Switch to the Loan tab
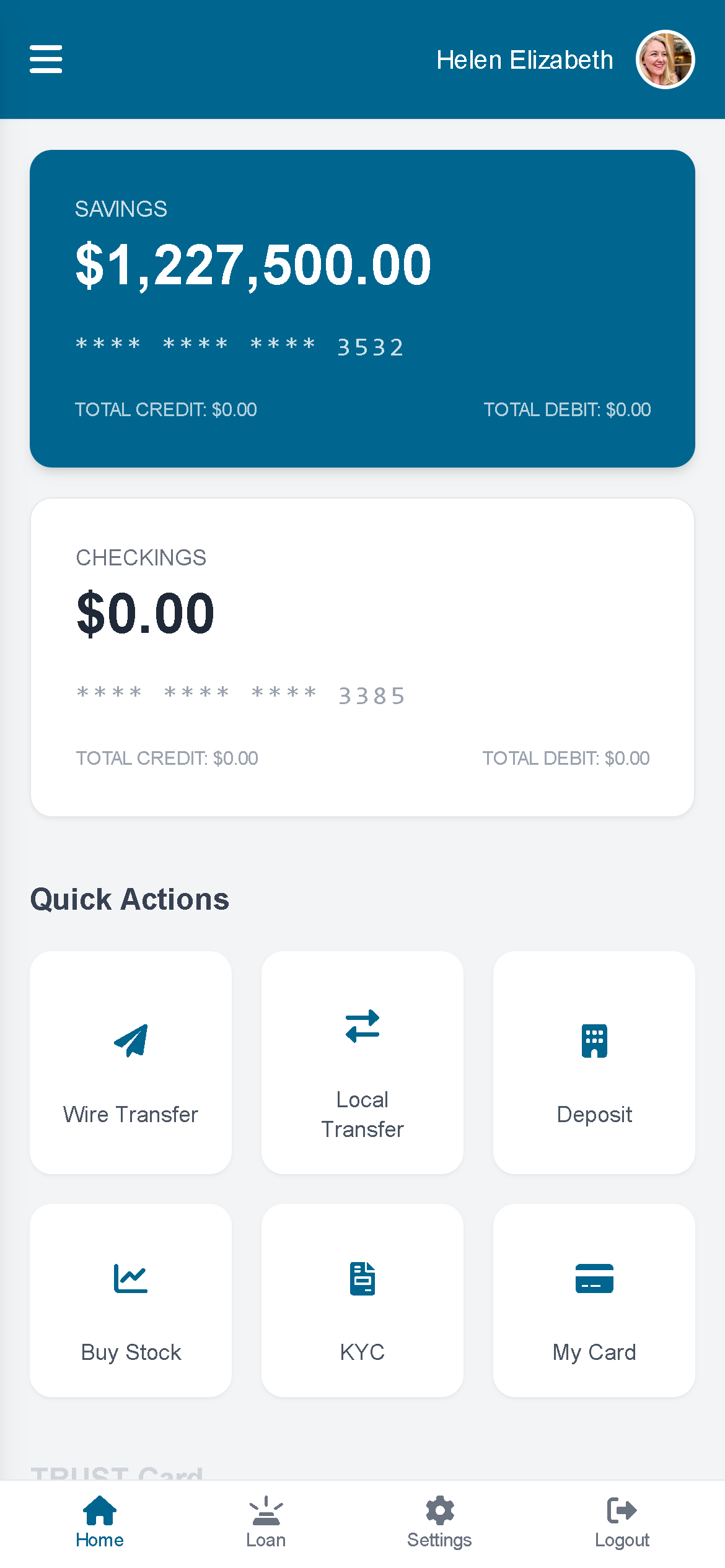 pos(266,1522)
